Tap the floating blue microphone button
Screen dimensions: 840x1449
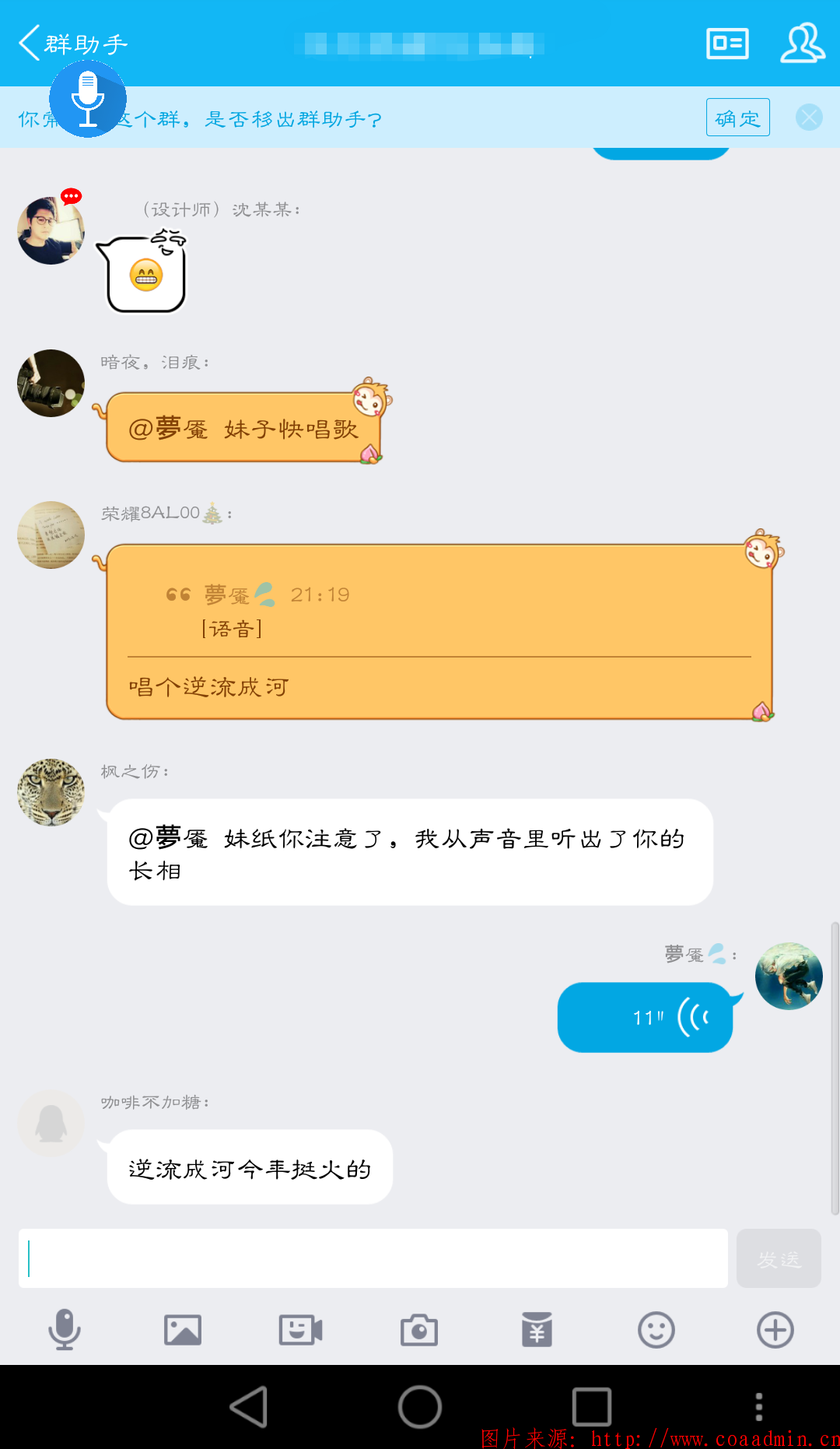(88, 99)
